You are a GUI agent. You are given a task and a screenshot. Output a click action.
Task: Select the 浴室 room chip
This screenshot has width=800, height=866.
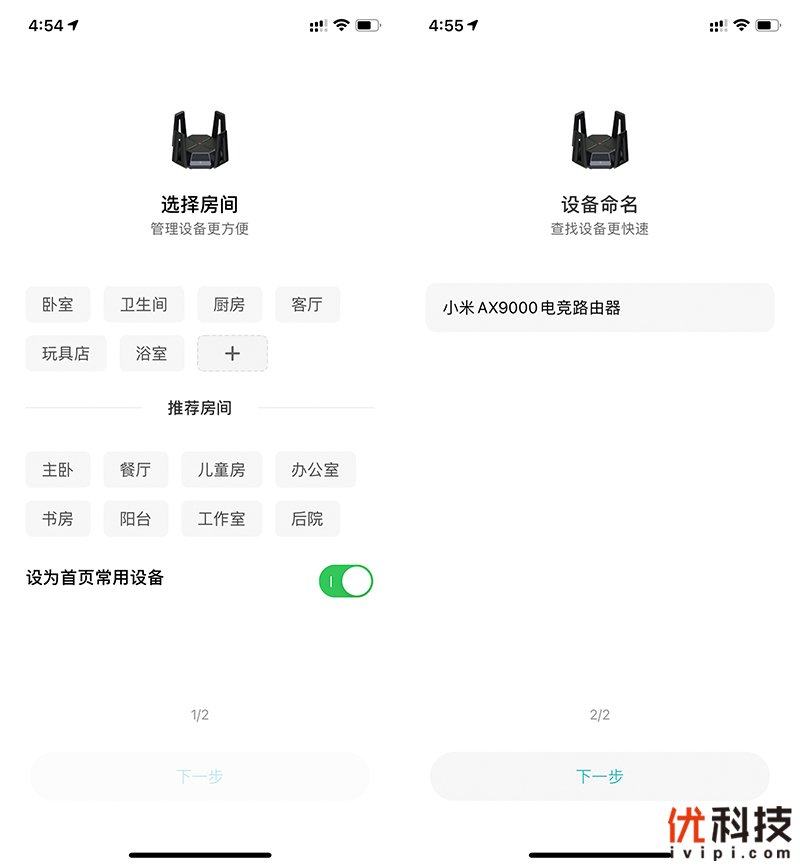(151, 353)
